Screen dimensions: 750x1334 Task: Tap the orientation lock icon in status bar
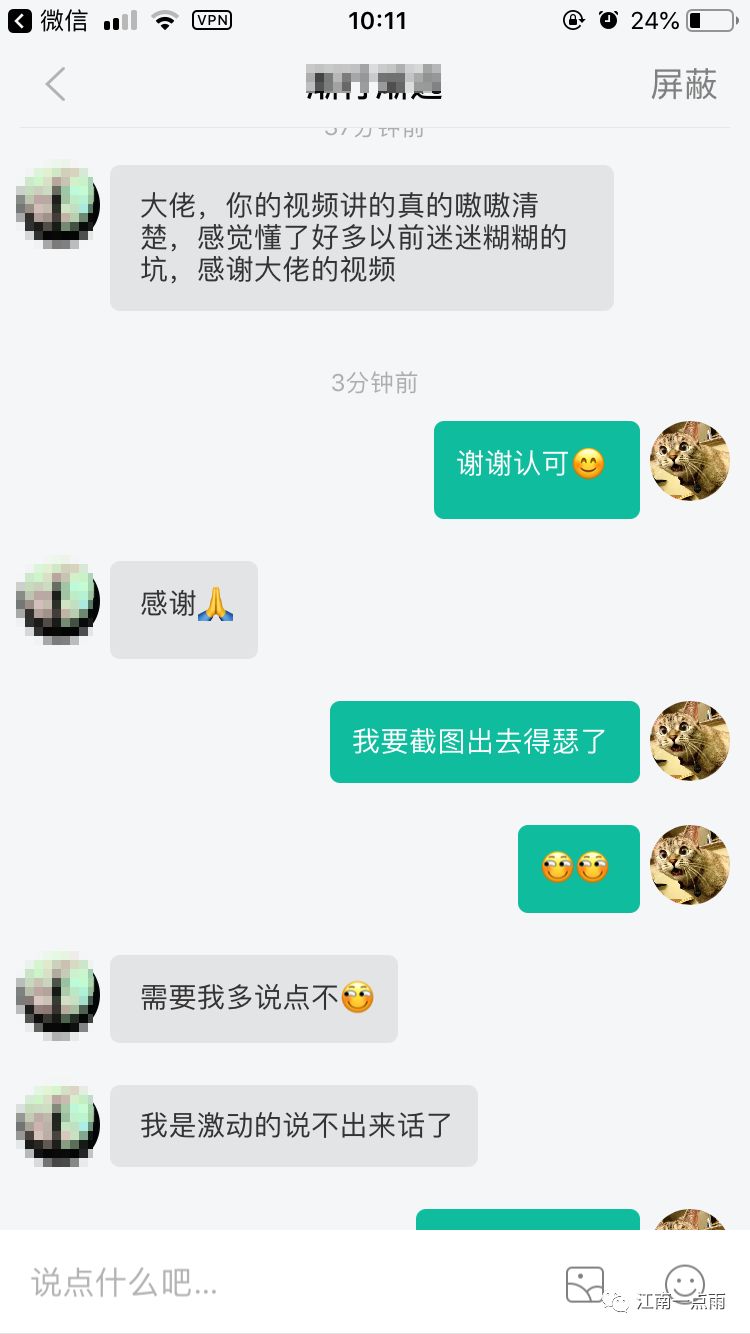coord(572,19)
